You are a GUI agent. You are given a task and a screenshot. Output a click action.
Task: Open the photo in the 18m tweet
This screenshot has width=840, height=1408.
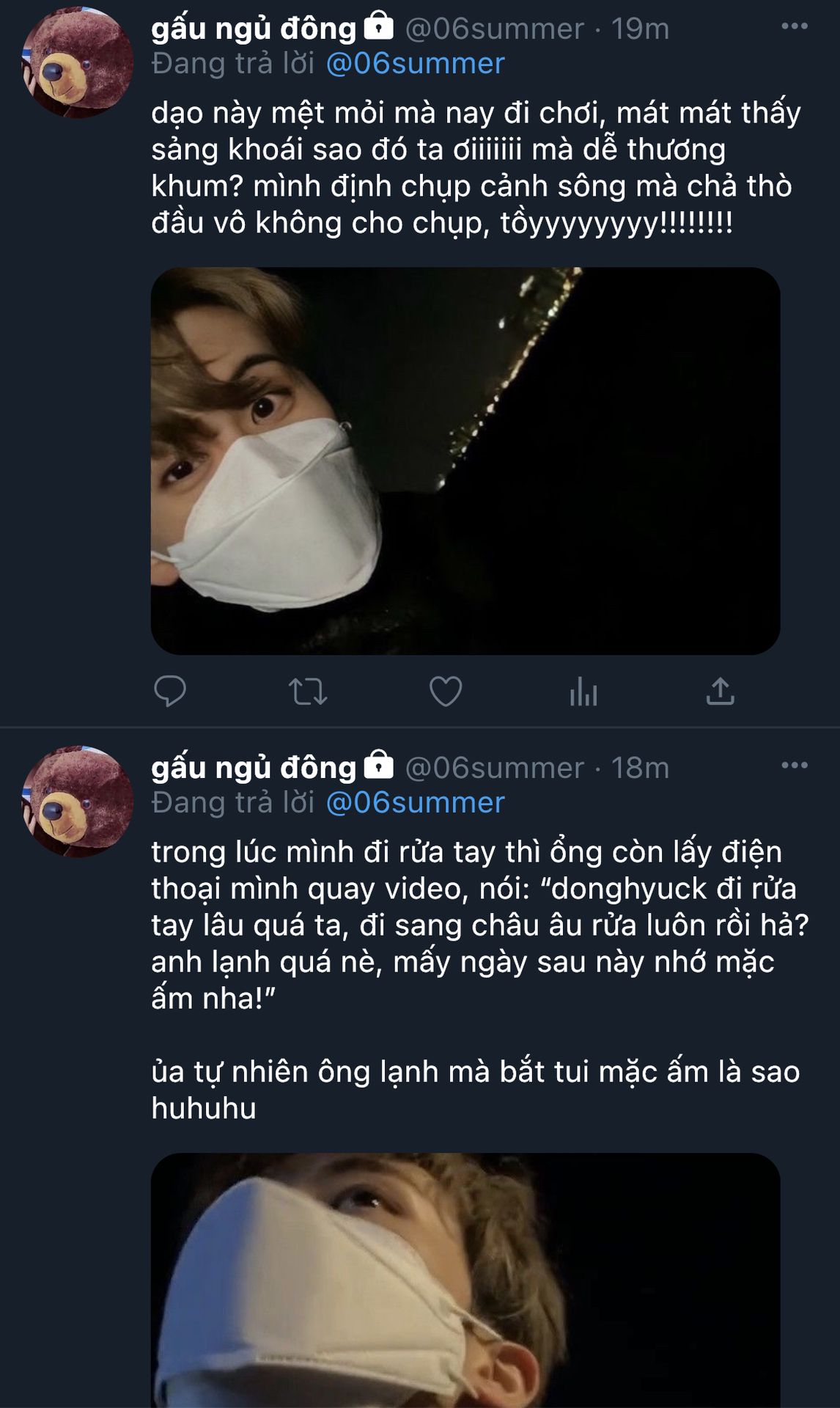465,1280
